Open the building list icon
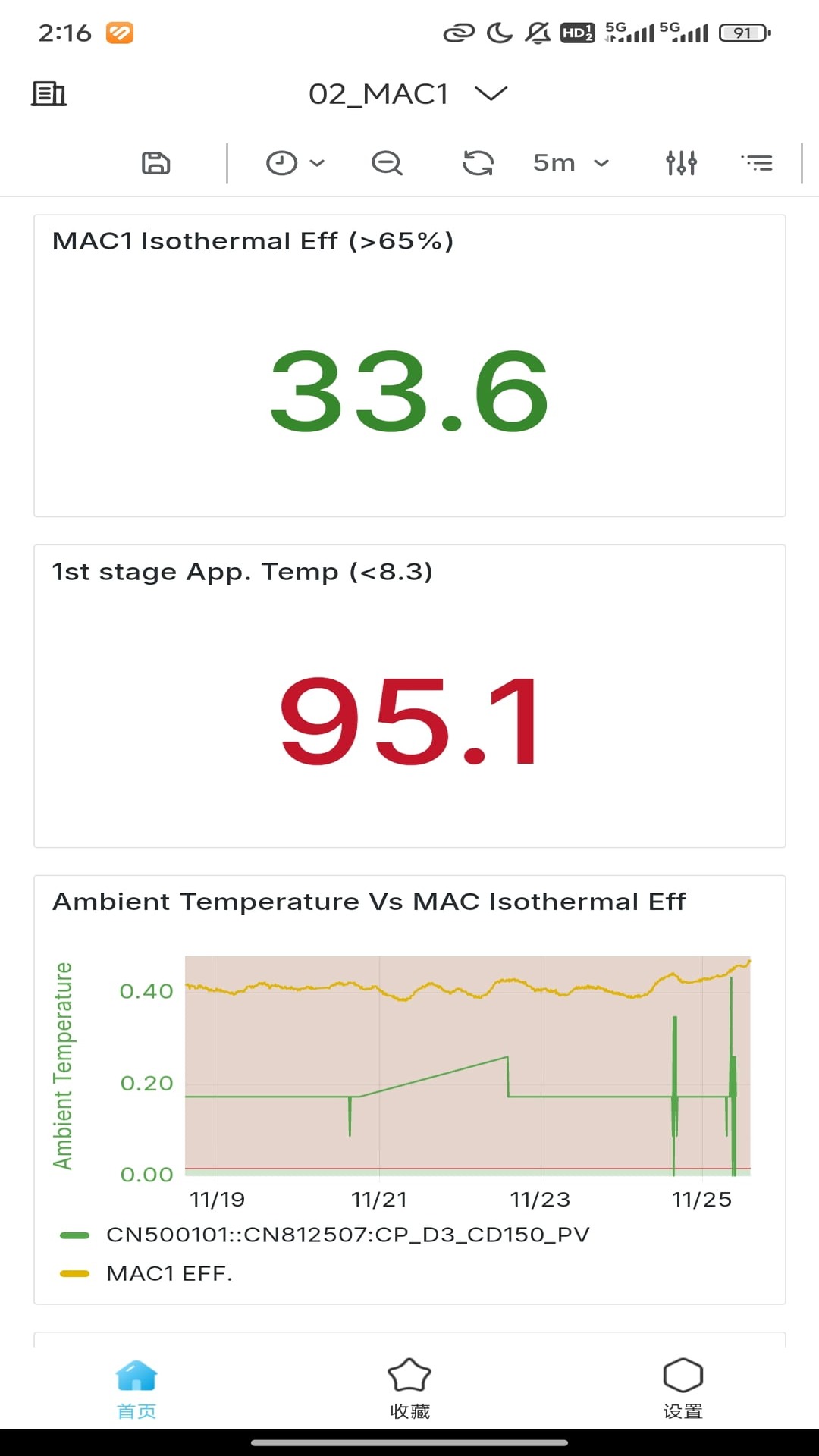 pyautogui.click(x=49, y=94)
